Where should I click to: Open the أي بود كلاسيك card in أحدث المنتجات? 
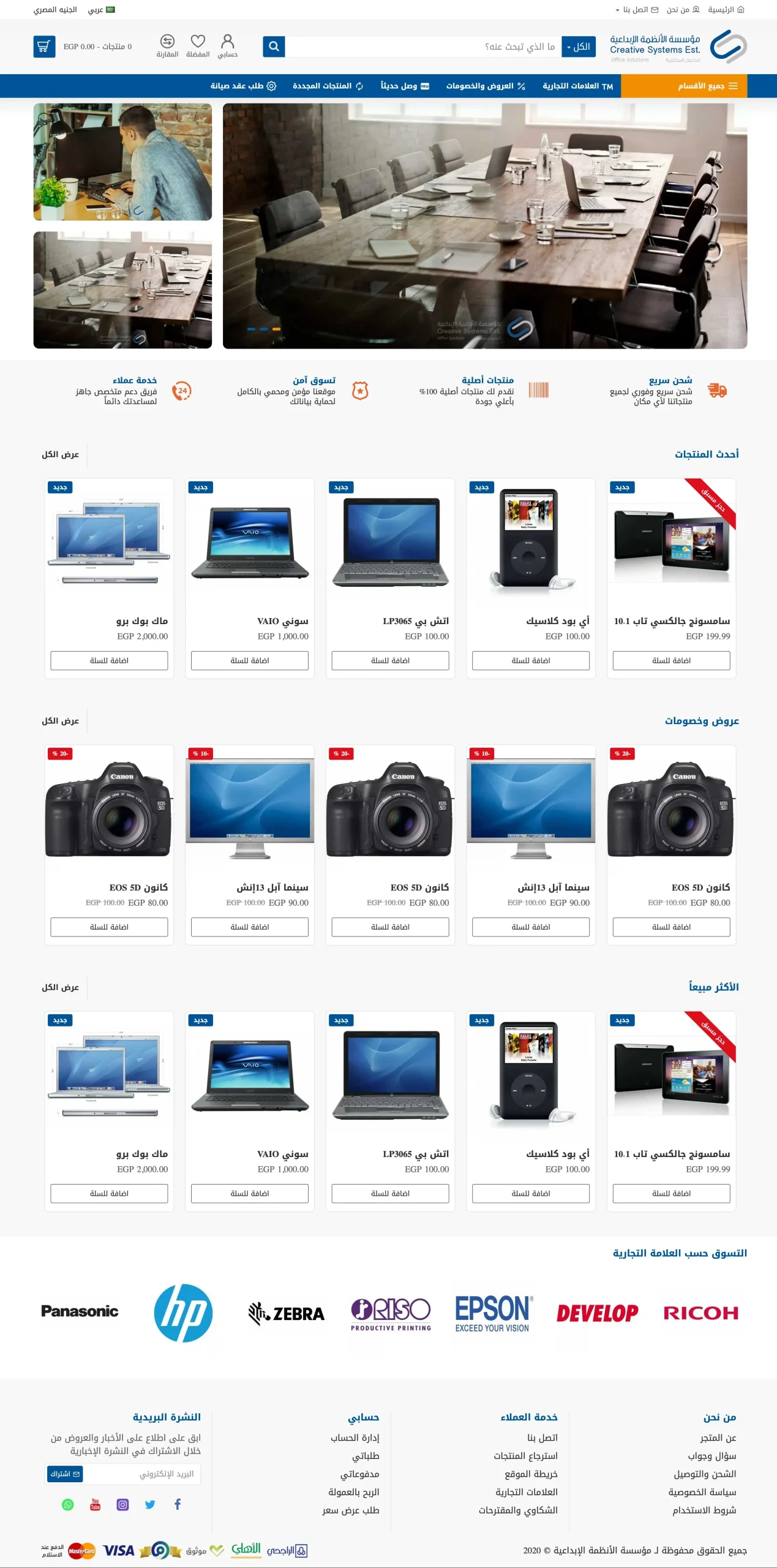point(530,578)
